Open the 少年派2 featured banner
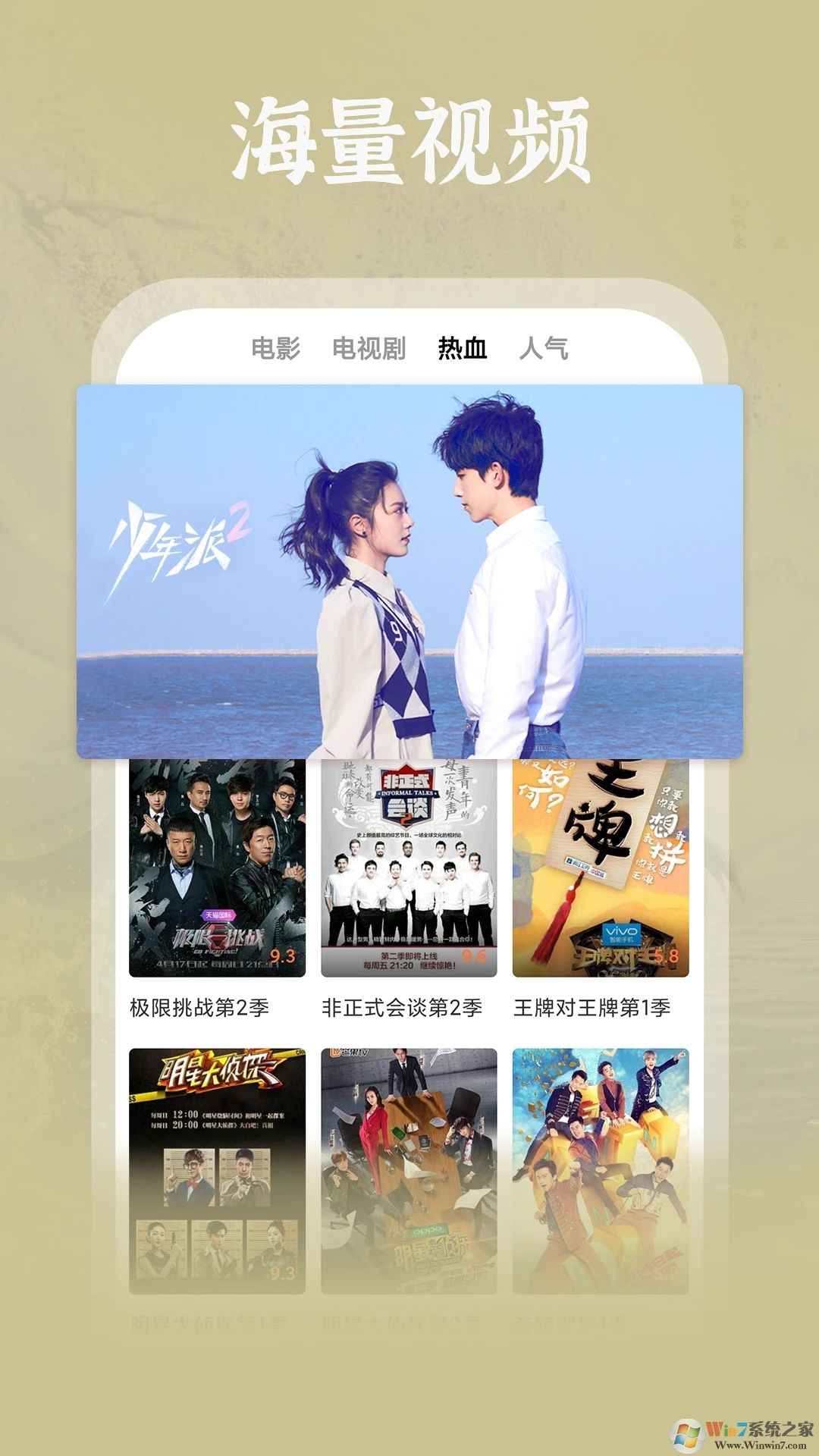Viewport: 819px width, 1456px height. click(x=409, y=569)
